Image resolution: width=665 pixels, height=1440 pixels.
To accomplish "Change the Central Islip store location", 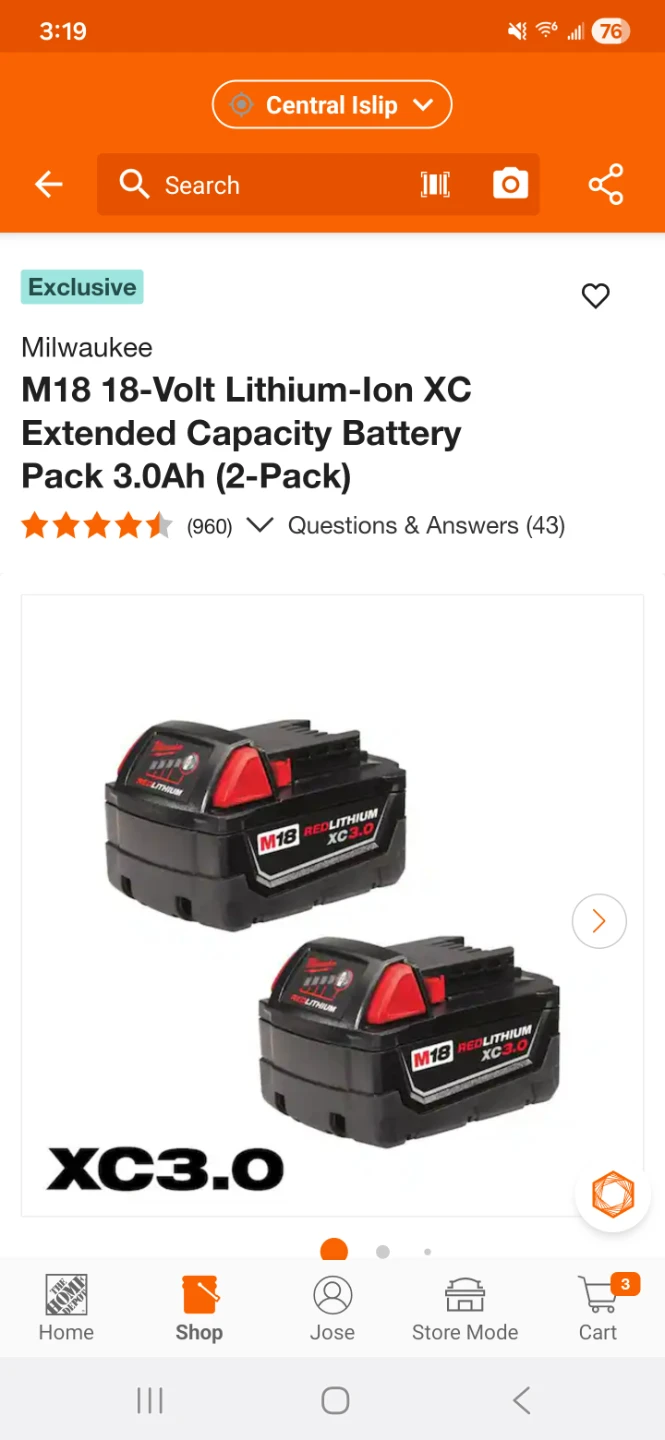I will tap(332, 105).
